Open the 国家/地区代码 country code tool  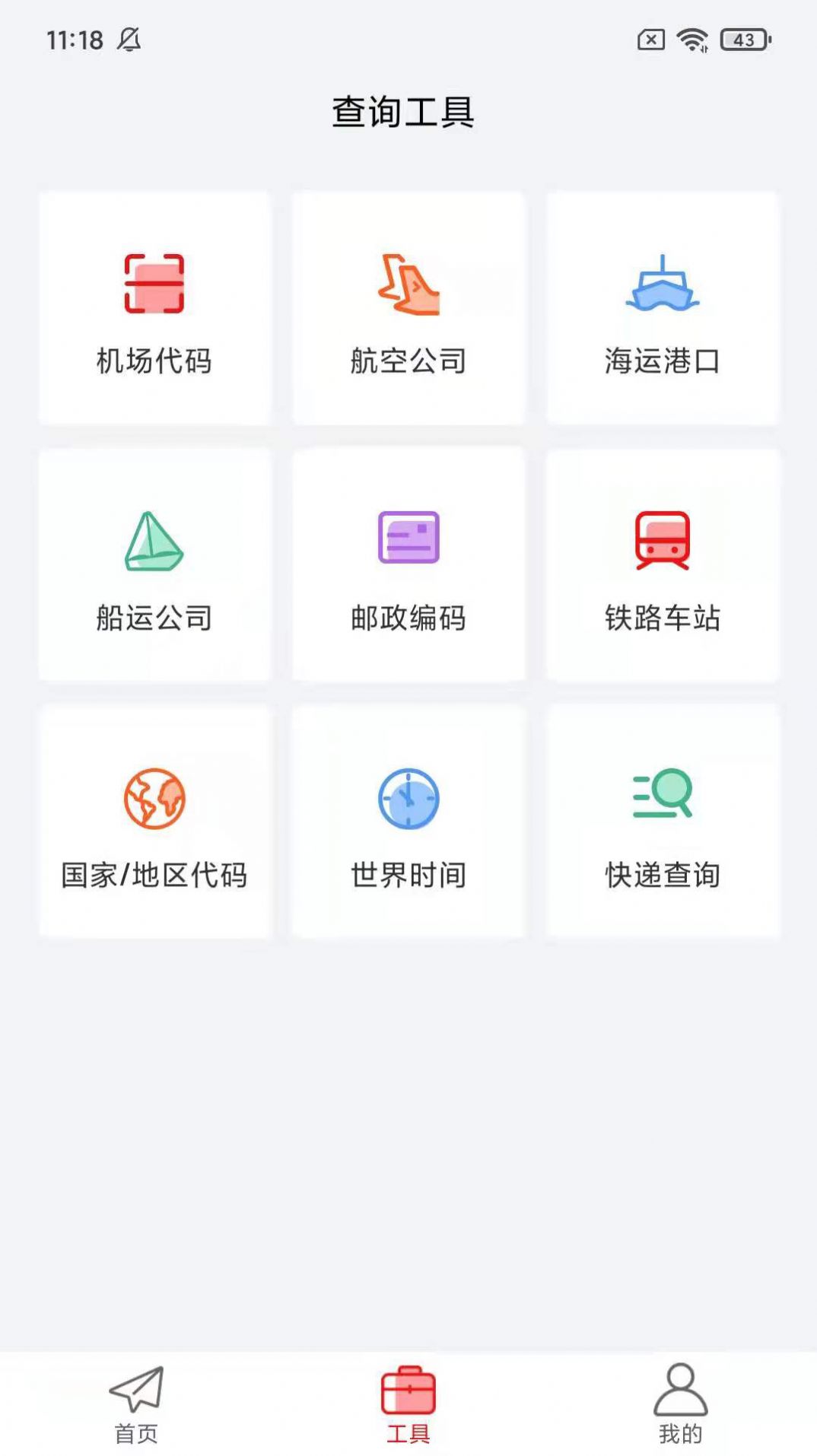click(154, 797)
